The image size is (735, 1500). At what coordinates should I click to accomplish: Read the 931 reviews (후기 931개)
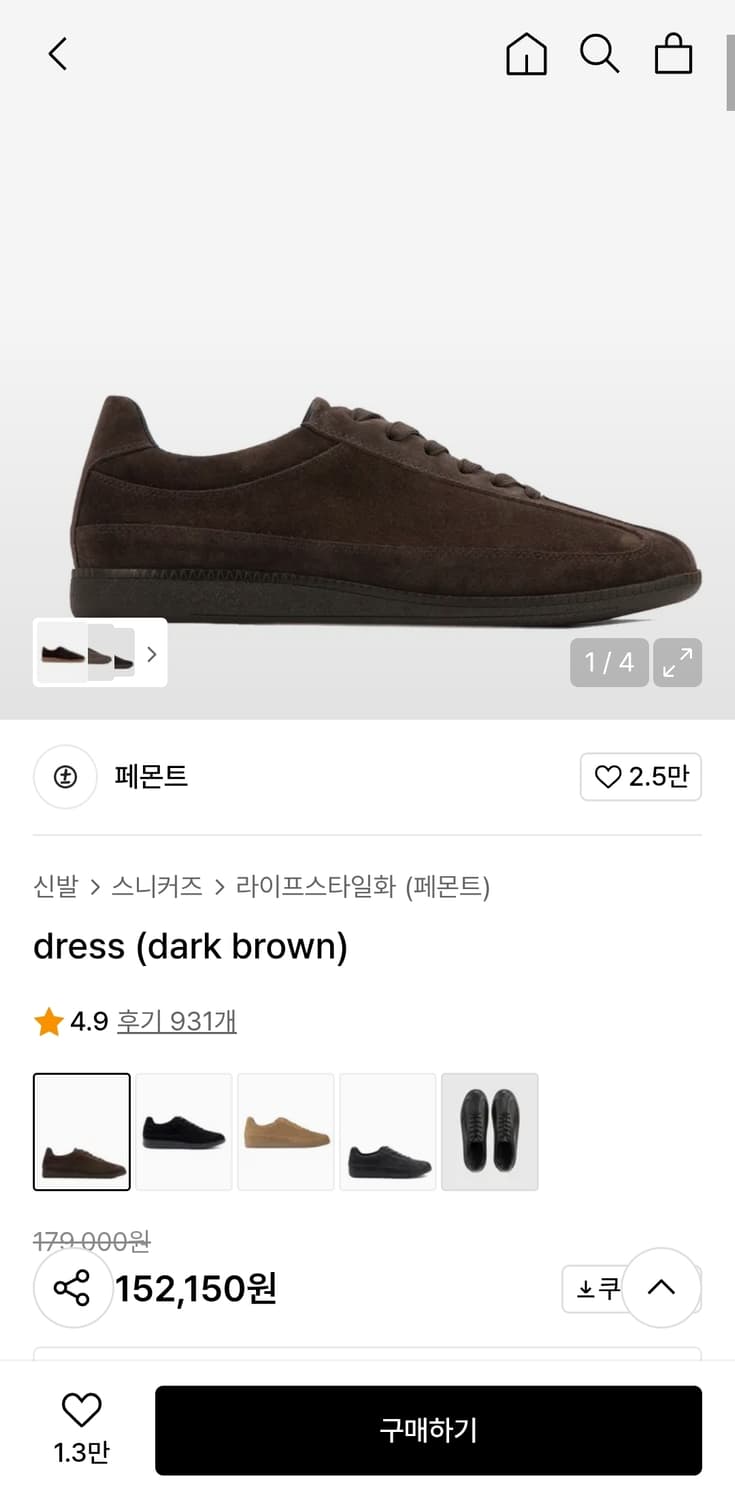tap(176, 1021)
